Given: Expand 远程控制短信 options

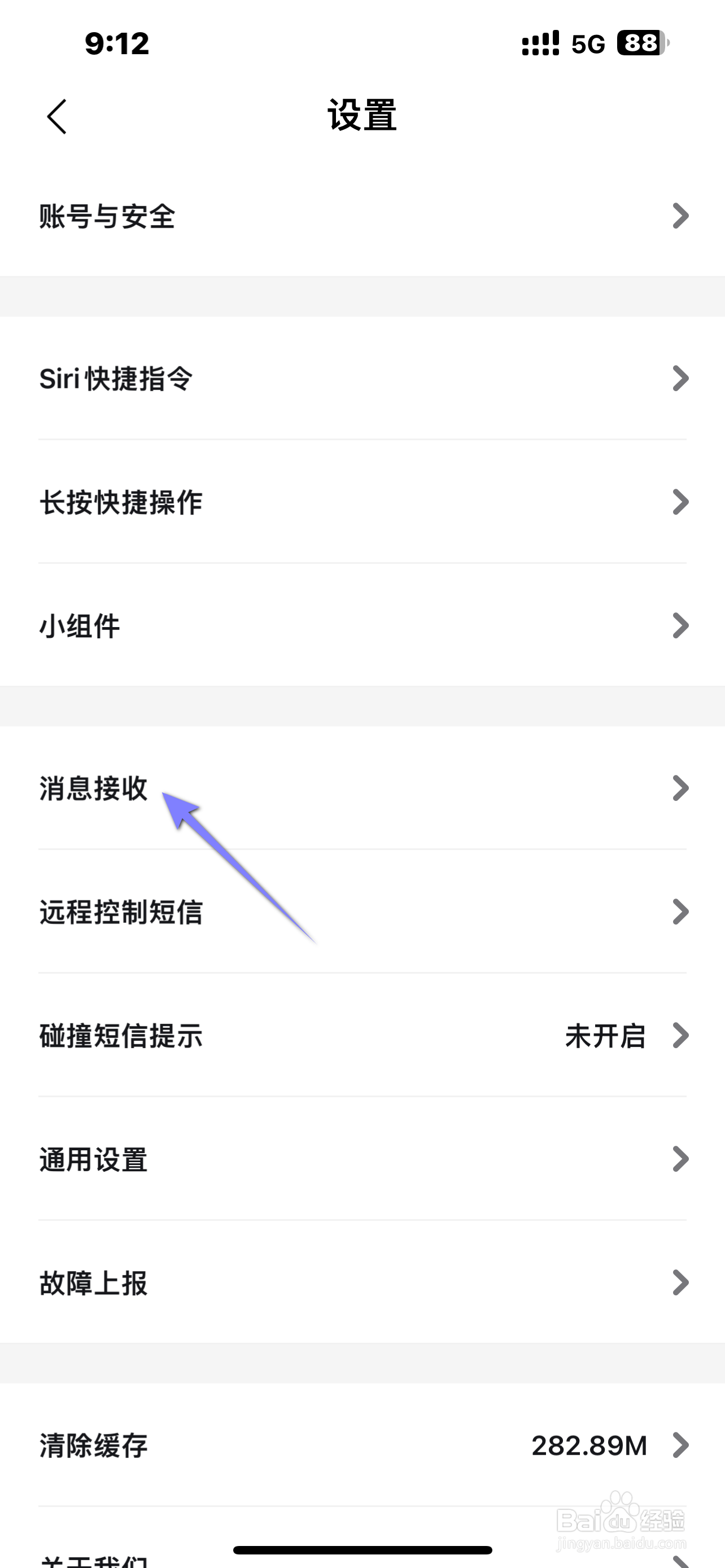Looking at the screenshot, I should pos(122,912).
